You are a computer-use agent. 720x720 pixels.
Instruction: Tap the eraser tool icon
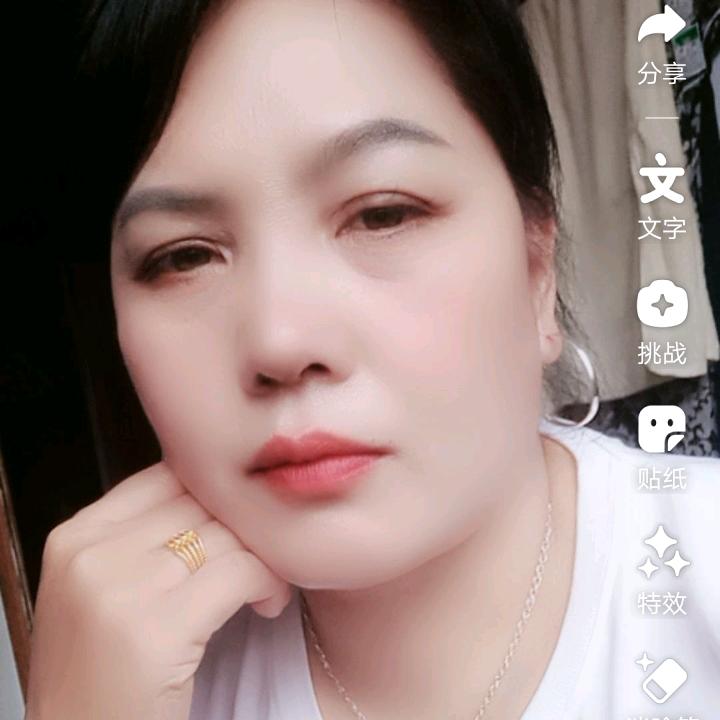point(663,678)
